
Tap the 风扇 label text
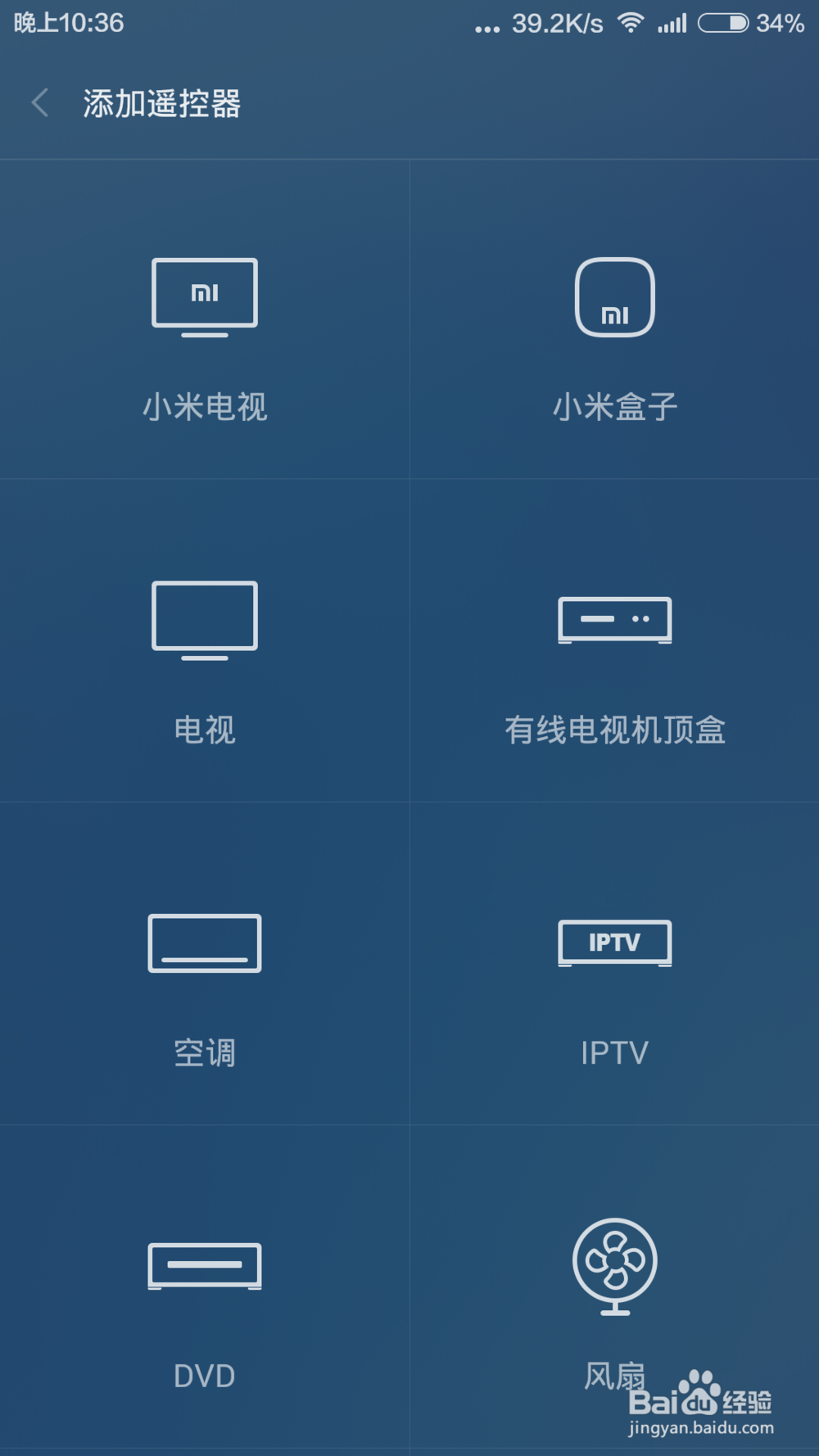pyautogui.click(x=615, y=1376)
